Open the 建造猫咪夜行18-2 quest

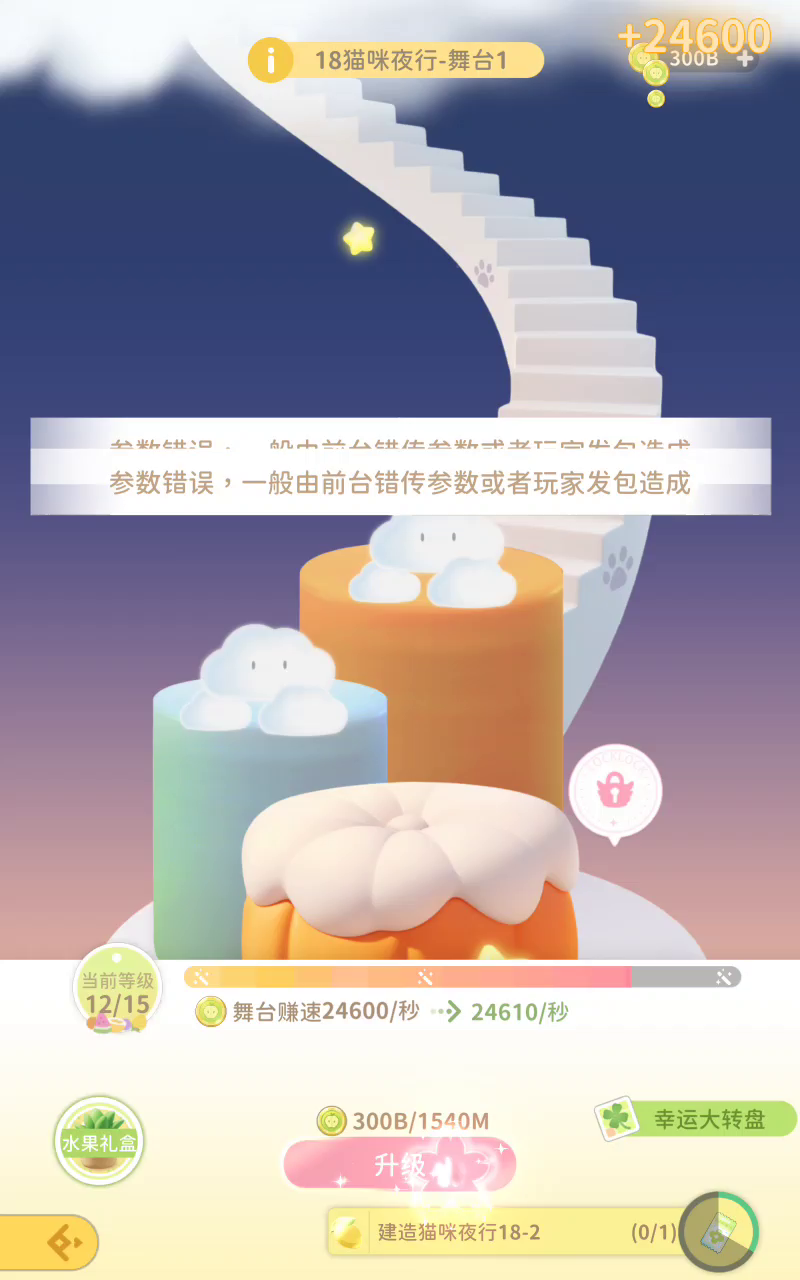505,1232
